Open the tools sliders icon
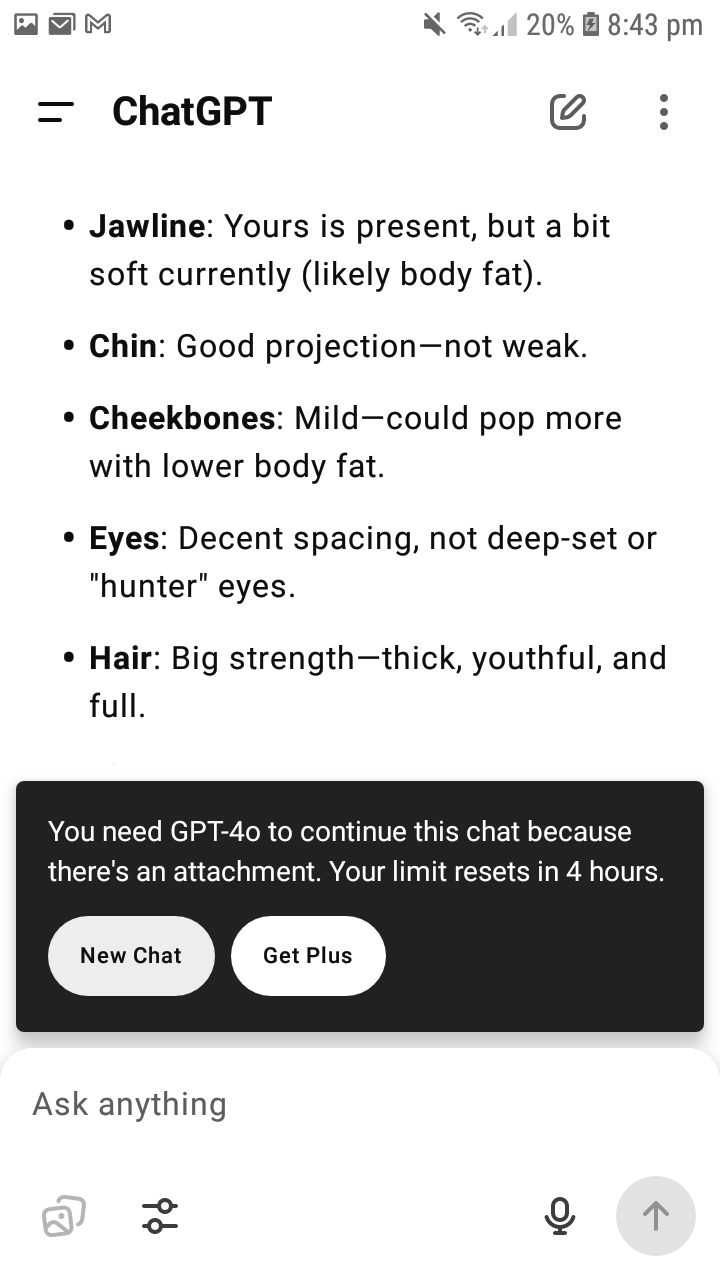Image resolution: width=720 pixels, height=1280 pixels. point(160,1216)
